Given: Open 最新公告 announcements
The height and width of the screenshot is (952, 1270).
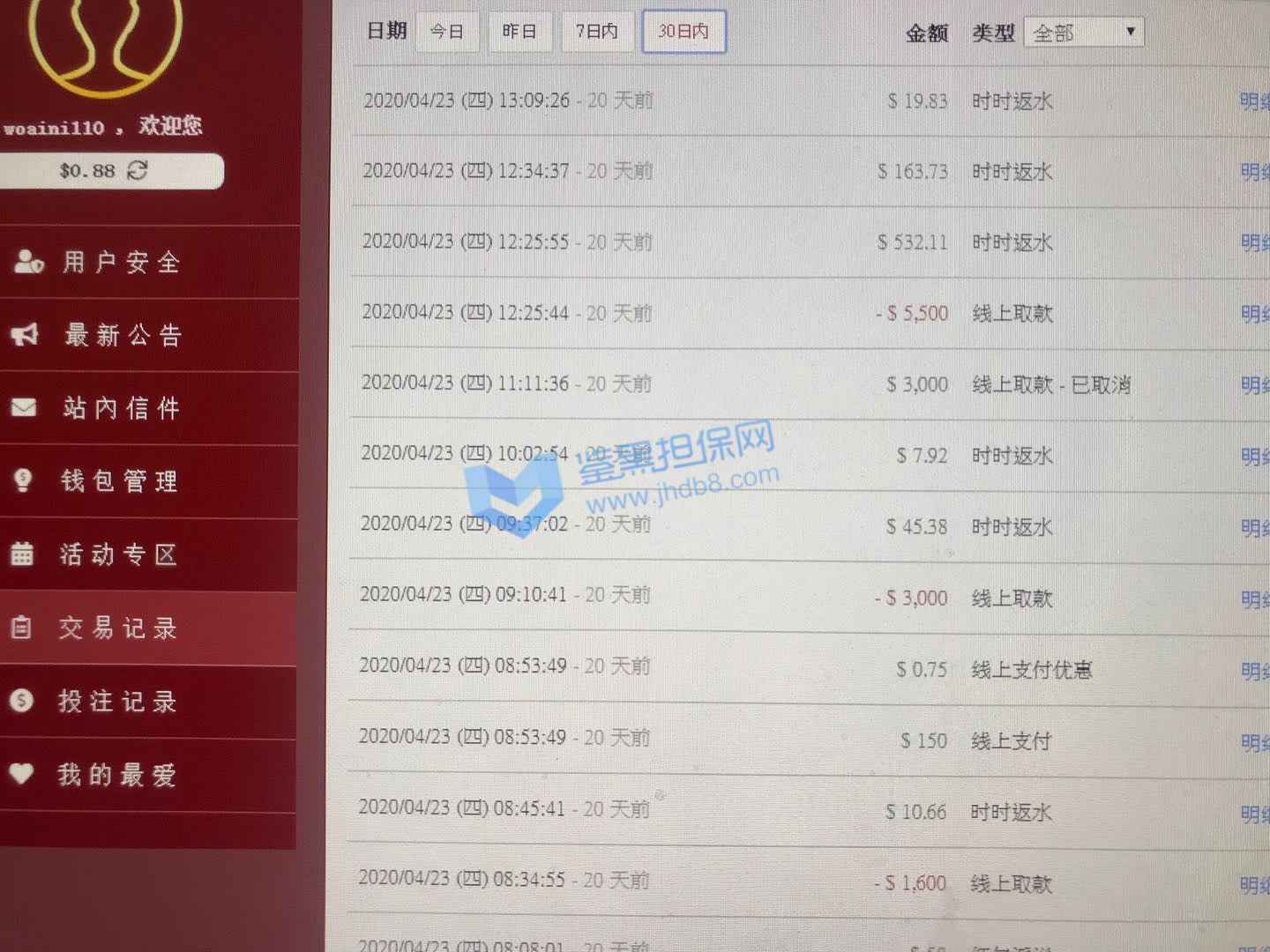Looking at the screenshot, I should [x=123, y=335].
